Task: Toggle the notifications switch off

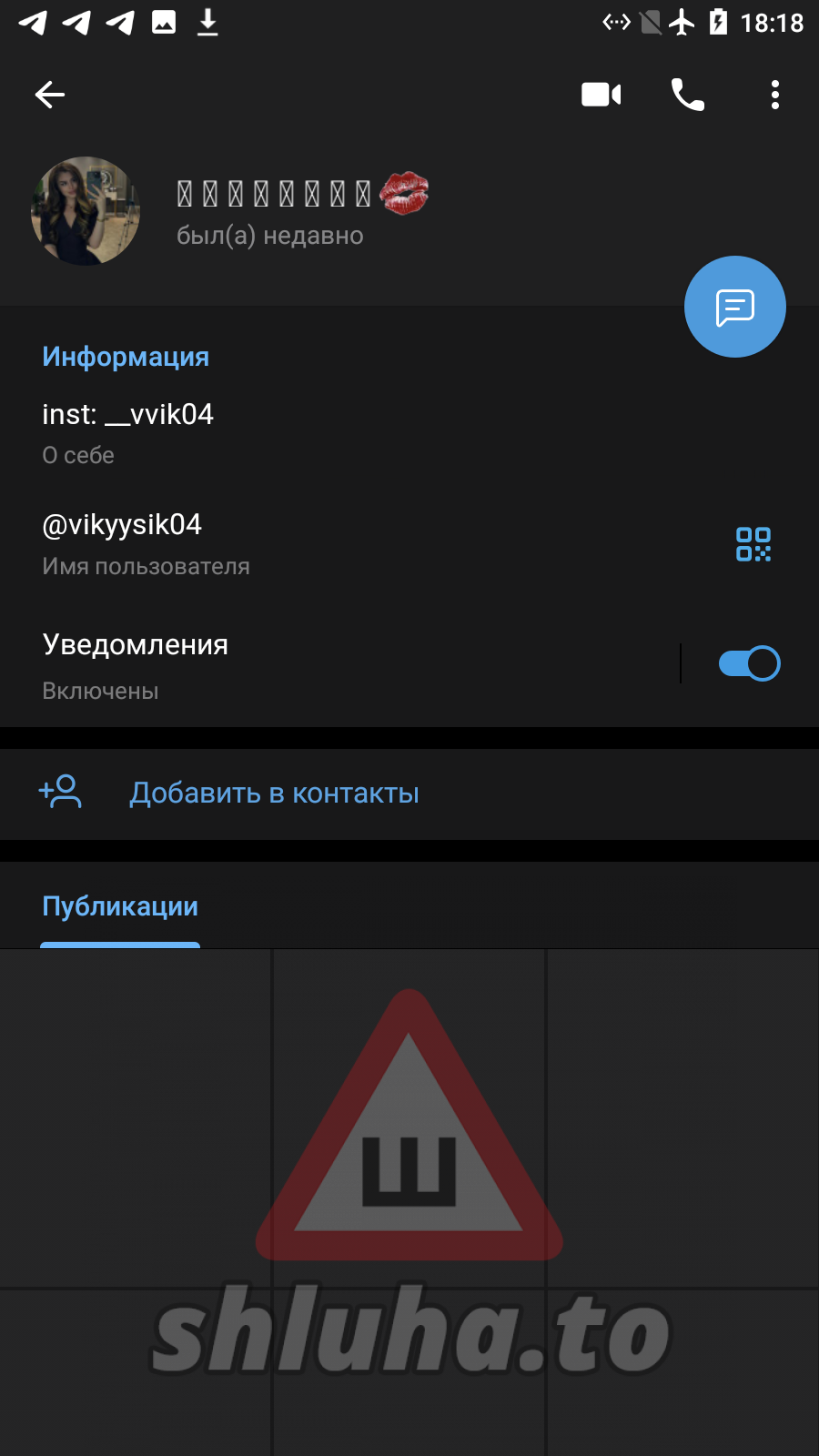Action: (748, 663)
